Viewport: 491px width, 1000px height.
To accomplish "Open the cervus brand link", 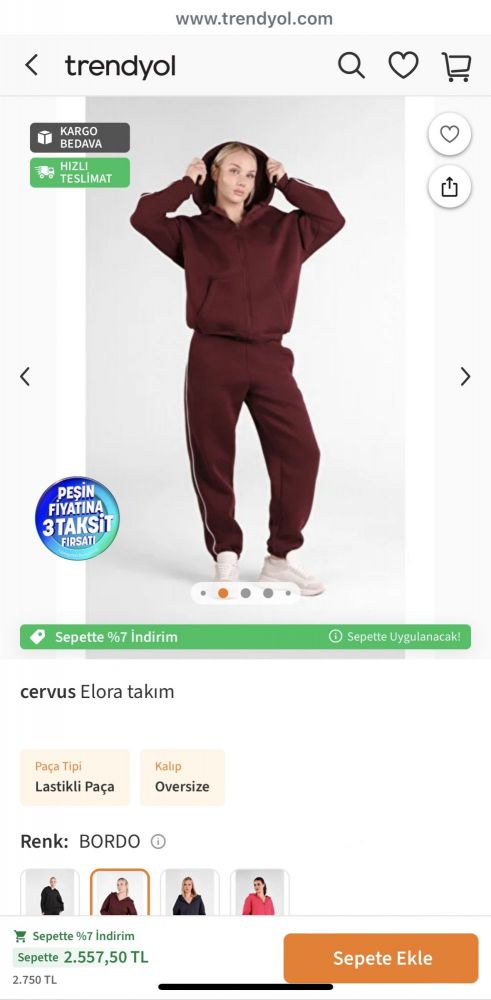I will pyautogui.click(x=48, y=692).
